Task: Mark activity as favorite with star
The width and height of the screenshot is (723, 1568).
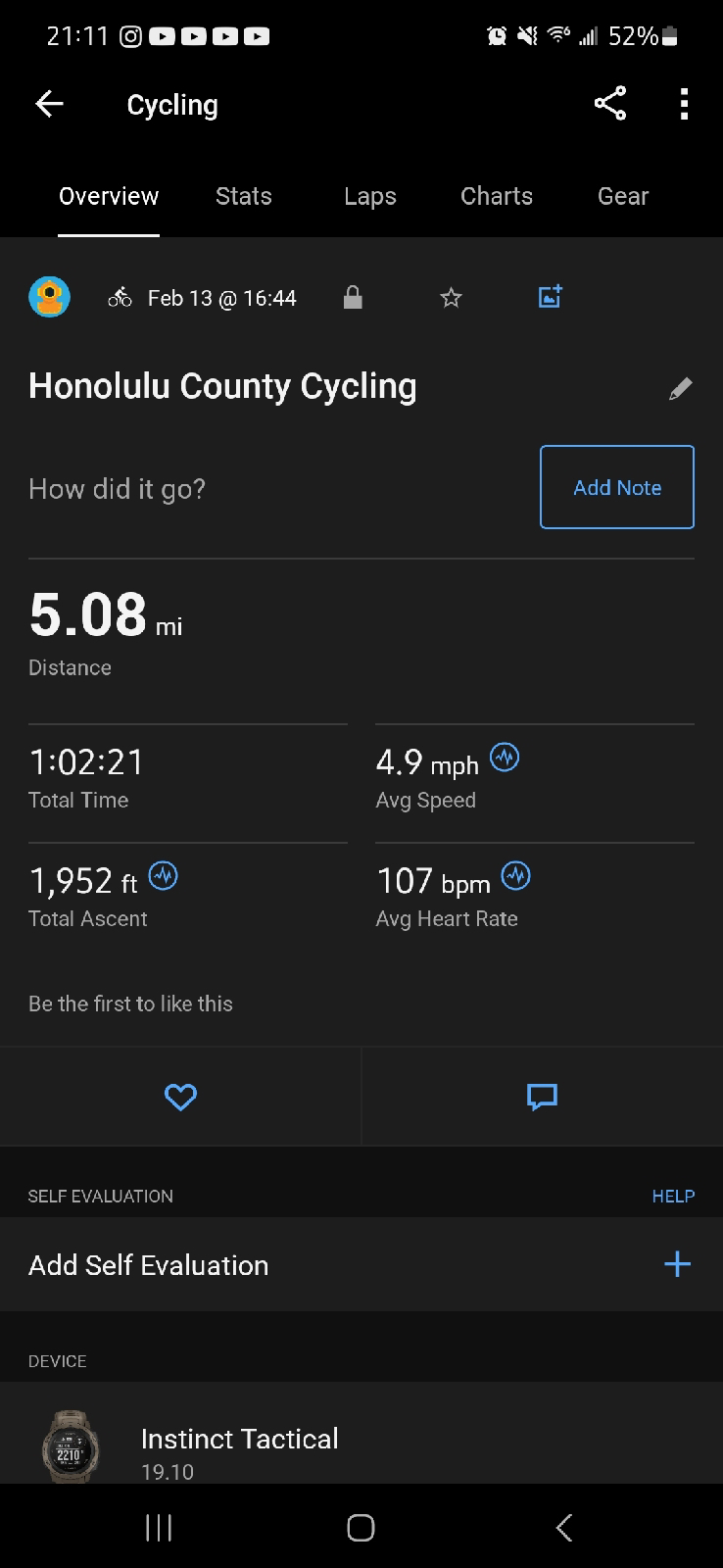Action: (x=451, y=297)
